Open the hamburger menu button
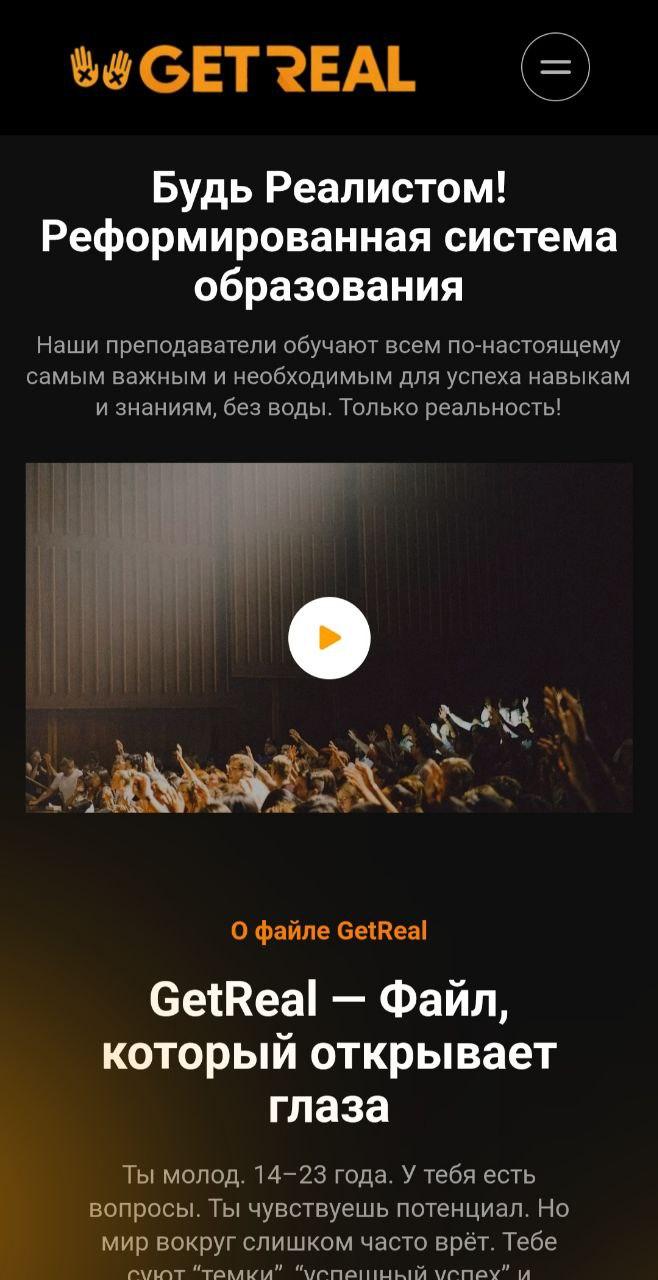This screenshot has height=1280, width=658. pyautogui.click(x=555, y=67)
